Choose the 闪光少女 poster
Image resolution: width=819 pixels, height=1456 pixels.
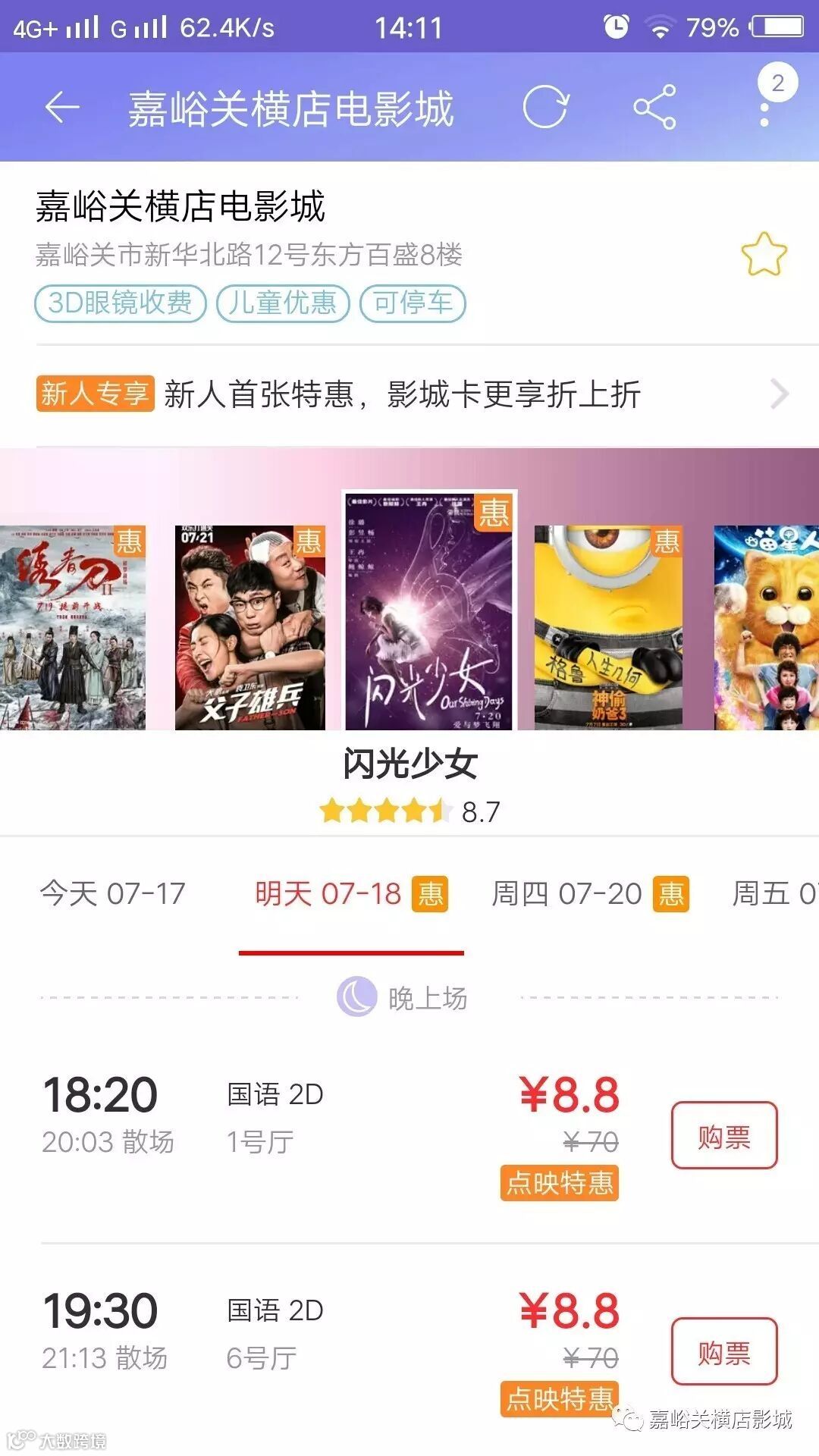pyautogui.click(x=429, y=611)
